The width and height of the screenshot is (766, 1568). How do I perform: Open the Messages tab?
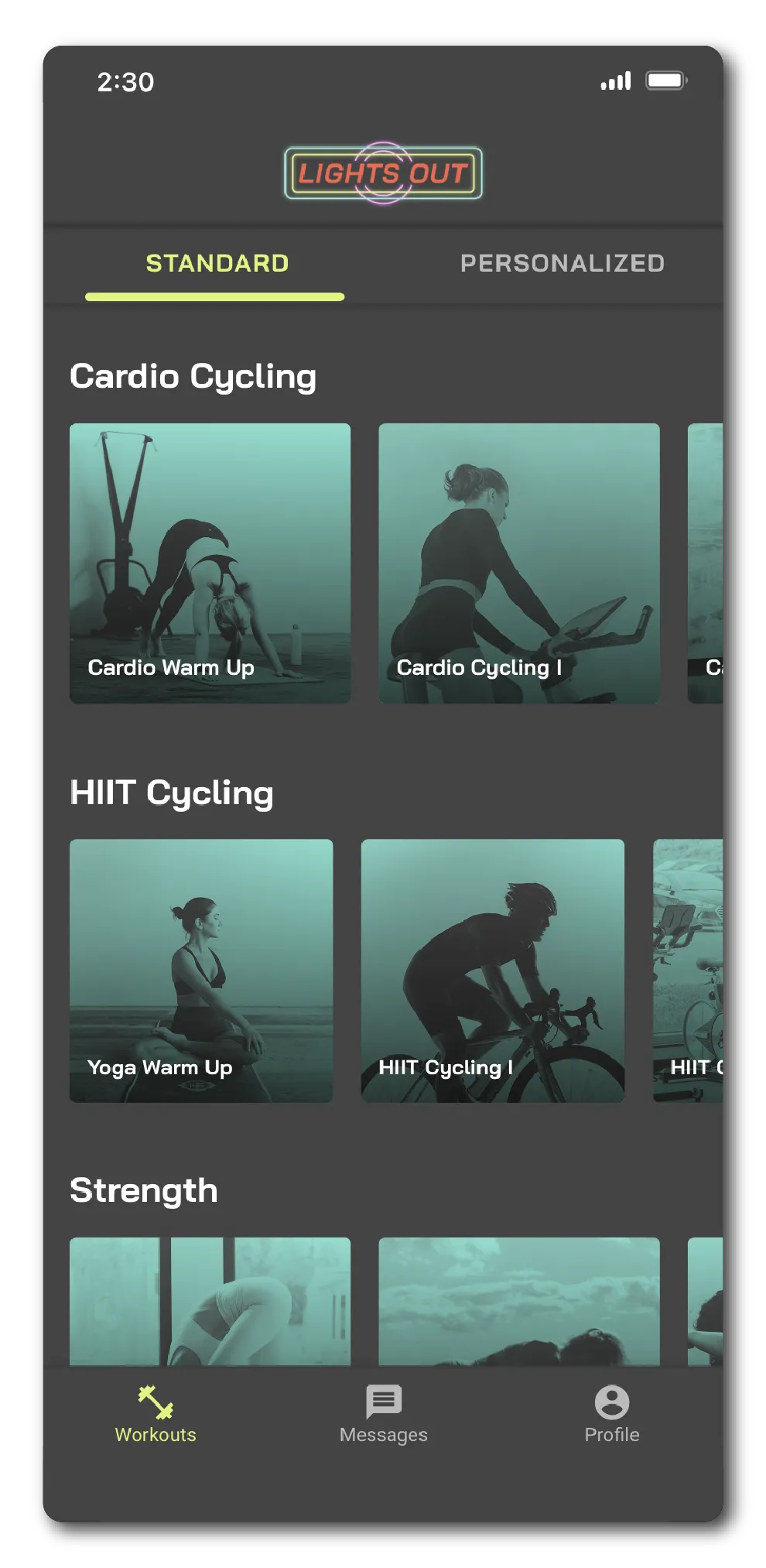coord(383,1414)
